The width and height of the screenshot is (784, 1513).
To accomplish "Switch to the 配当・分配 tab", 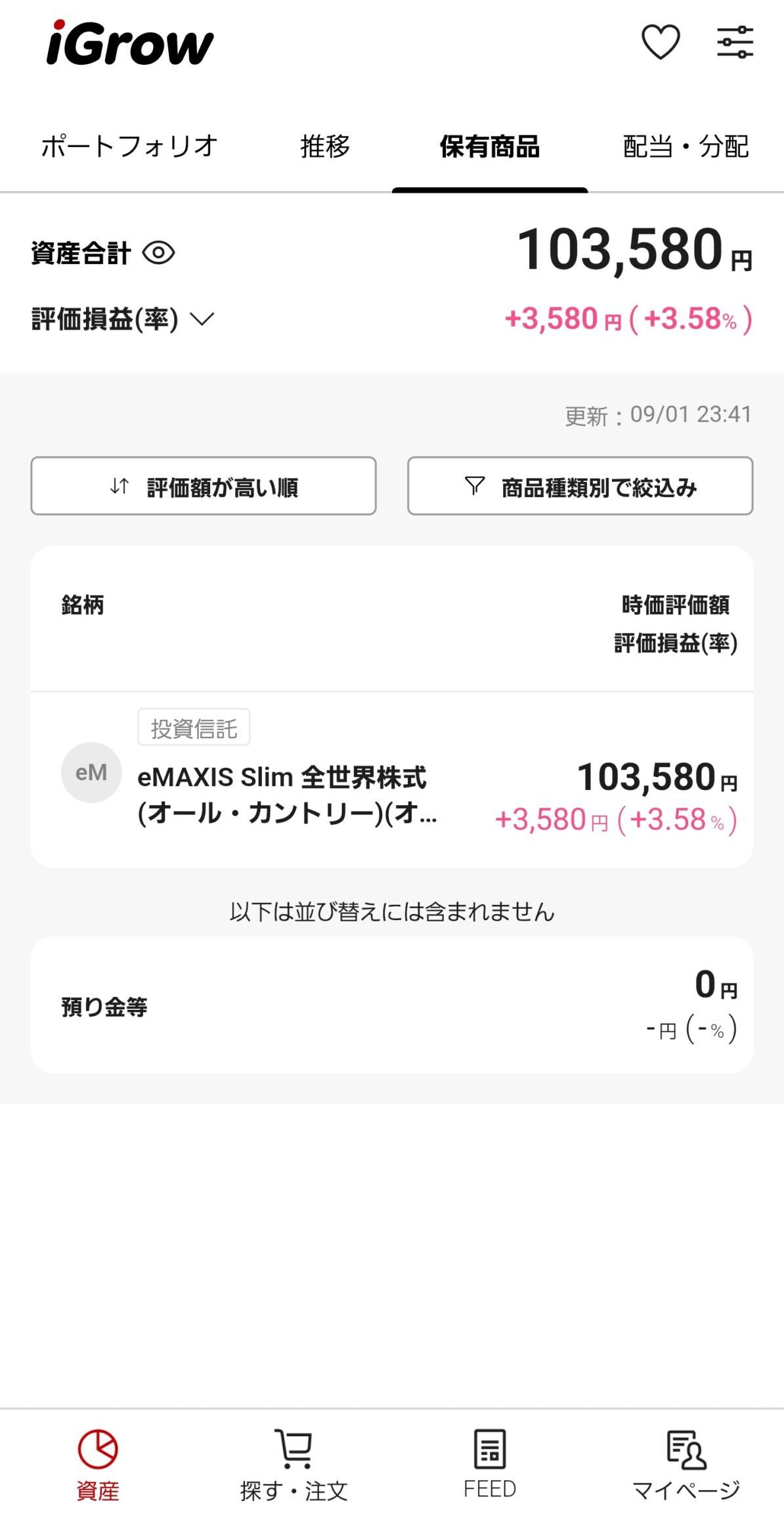I will coord(686,146).
